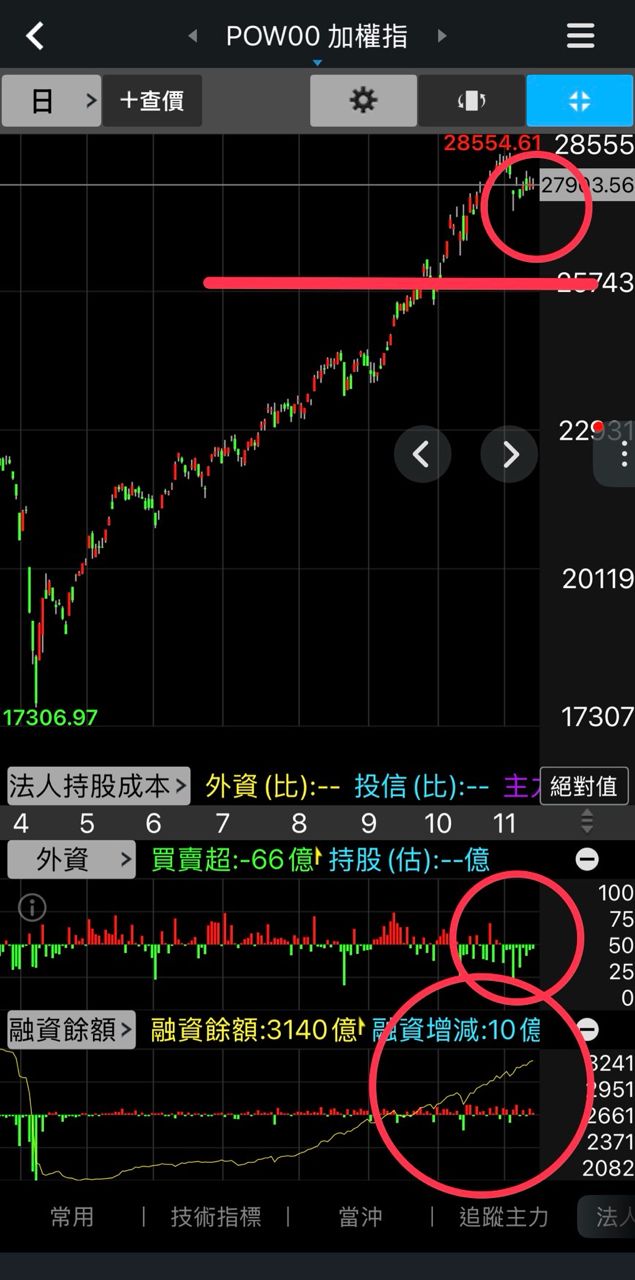This screenshot has width=635, height=1280.
Task: Open the 外資 indicator selector
Action: (71, 859)
